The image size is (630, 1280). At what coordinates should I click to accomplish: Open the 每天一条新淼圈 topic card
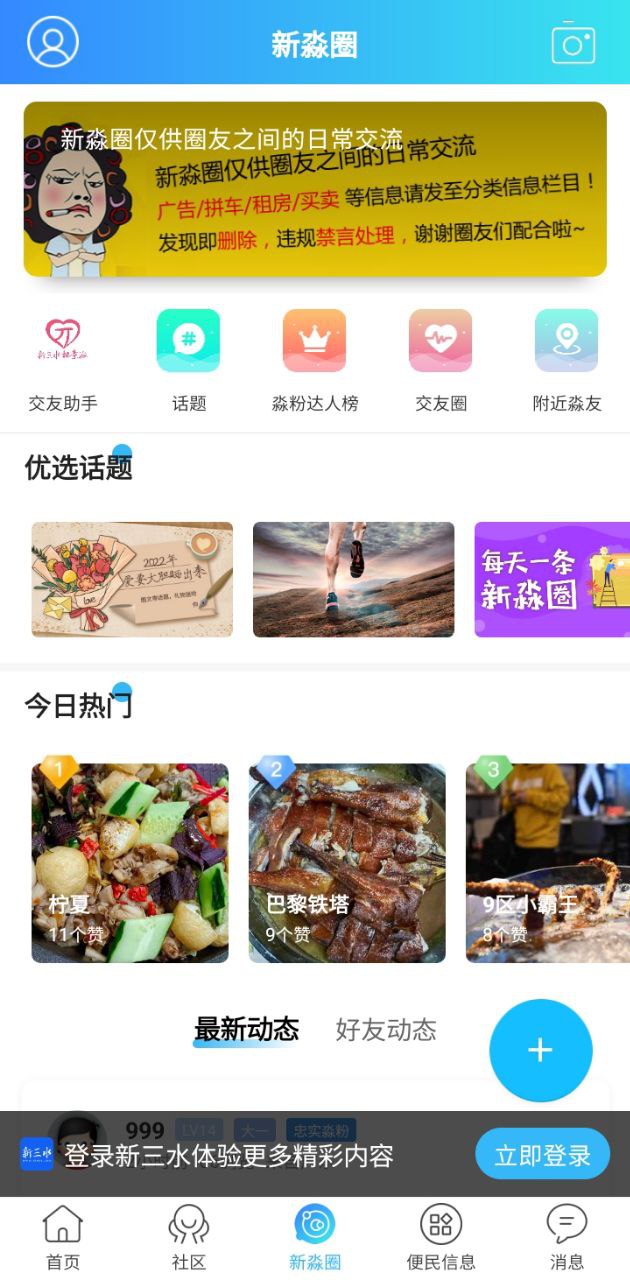[x=551, y=579]
